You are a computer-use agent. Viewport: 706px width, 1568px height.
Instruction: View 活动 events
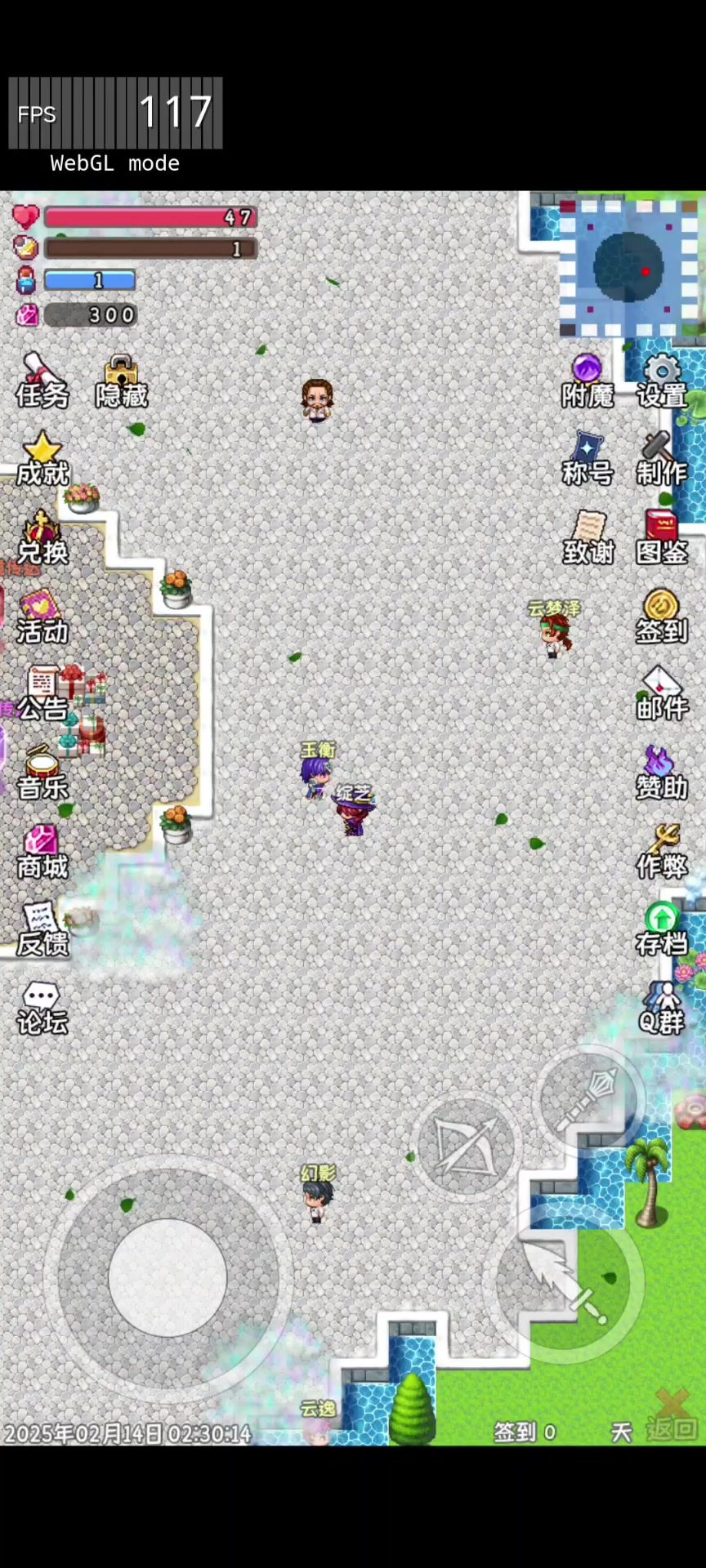[x=42, y=617]
